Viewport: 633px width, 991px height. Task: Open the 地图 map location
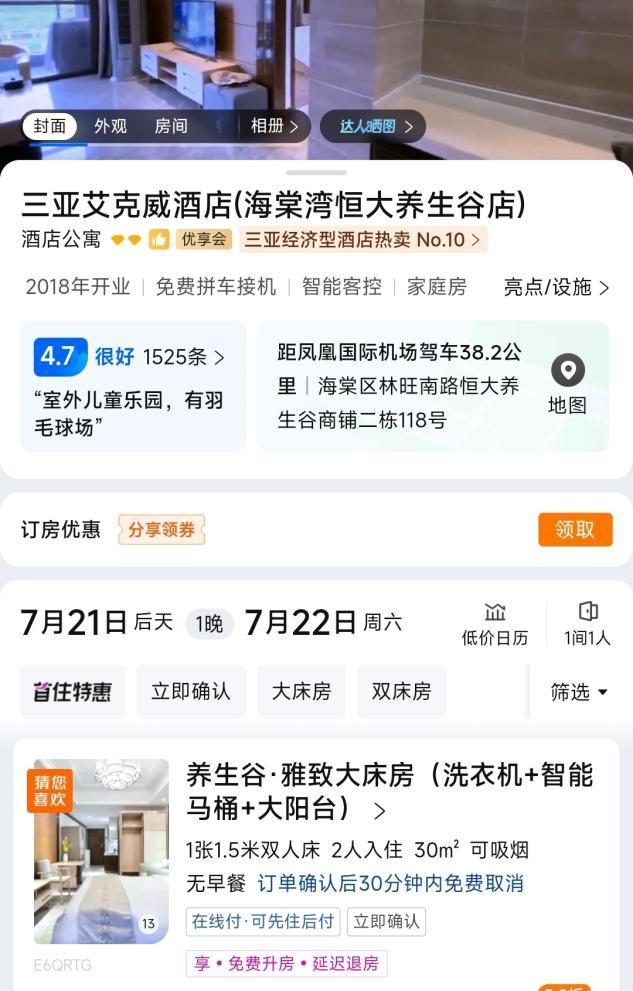[x=567, y=386]
